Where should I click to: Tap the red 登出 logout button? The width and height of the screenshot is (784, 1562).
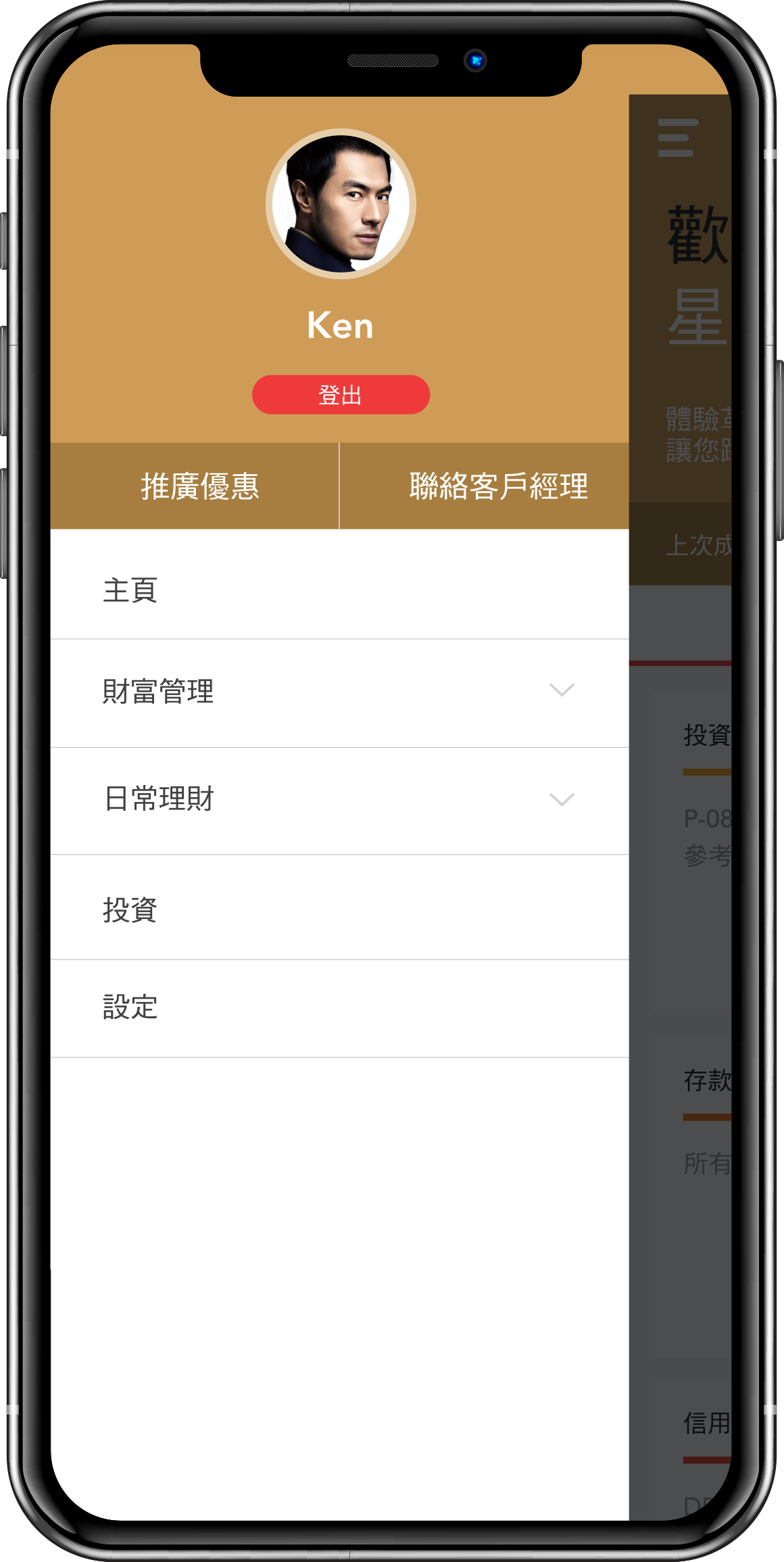click(341, 395)
